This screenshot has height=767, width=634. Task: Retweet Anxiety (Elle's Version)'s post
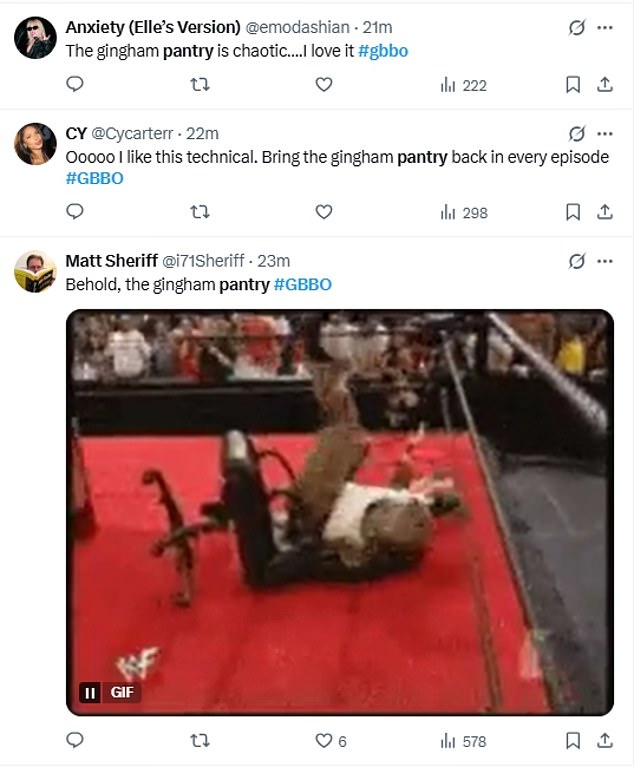click(x=200, y=85)
